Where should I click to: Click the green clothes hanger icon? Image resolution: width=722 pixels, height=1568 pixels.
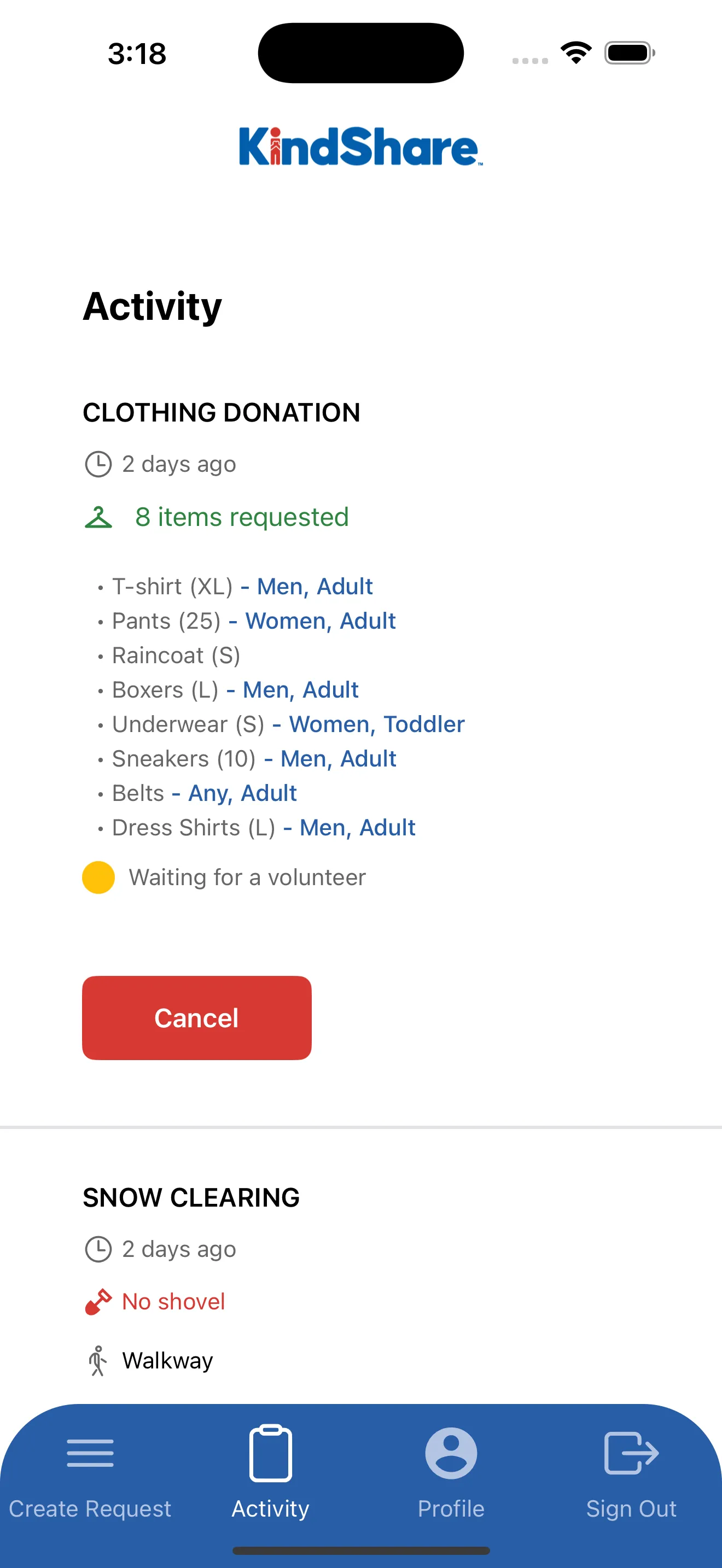[98, 518]
